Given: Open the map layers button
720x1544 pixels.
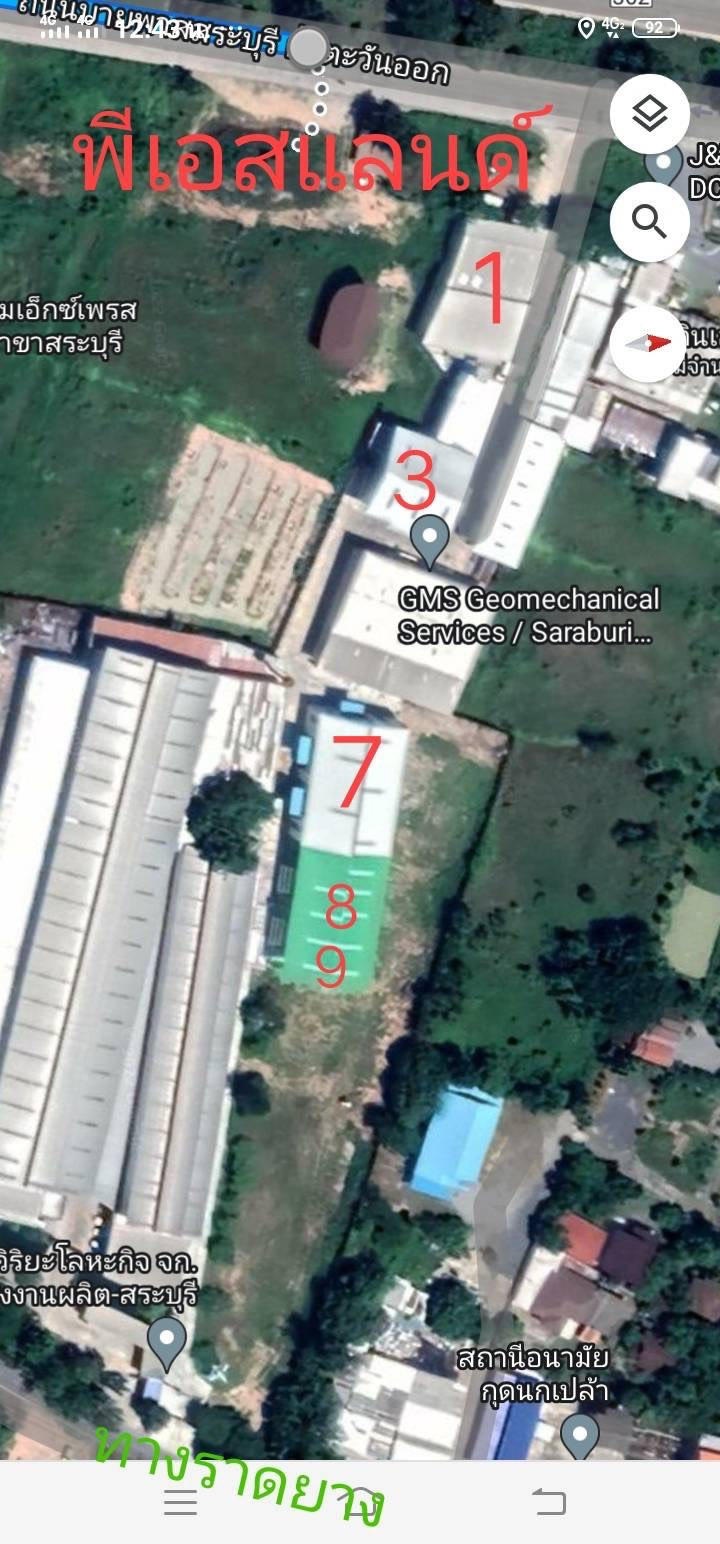Looking at the screenshot, I should click(649, 114).
